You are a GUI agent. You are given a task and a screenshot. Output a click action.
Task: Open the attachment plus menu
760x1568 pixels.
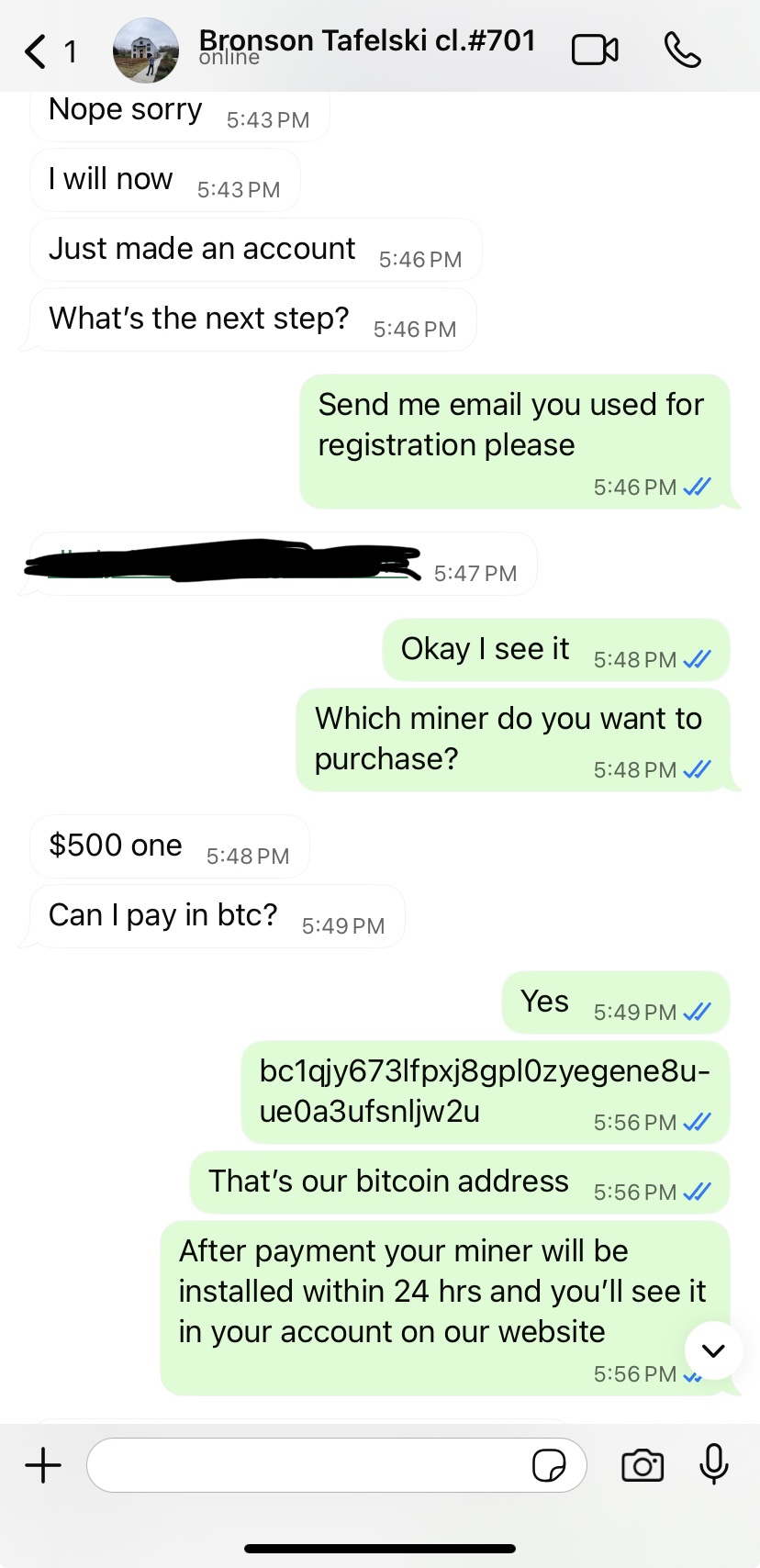coord(43,1465)
